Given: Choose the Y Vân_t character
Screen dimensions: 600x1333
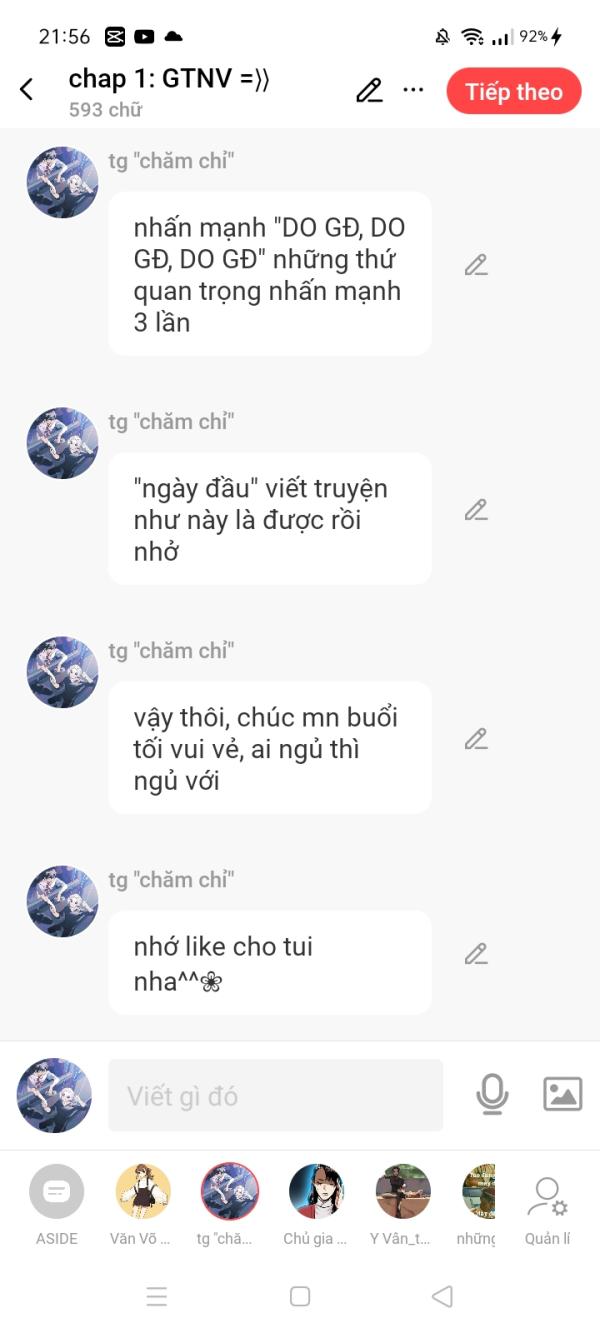Looking at the screenshot, I should pos(402,1206).
